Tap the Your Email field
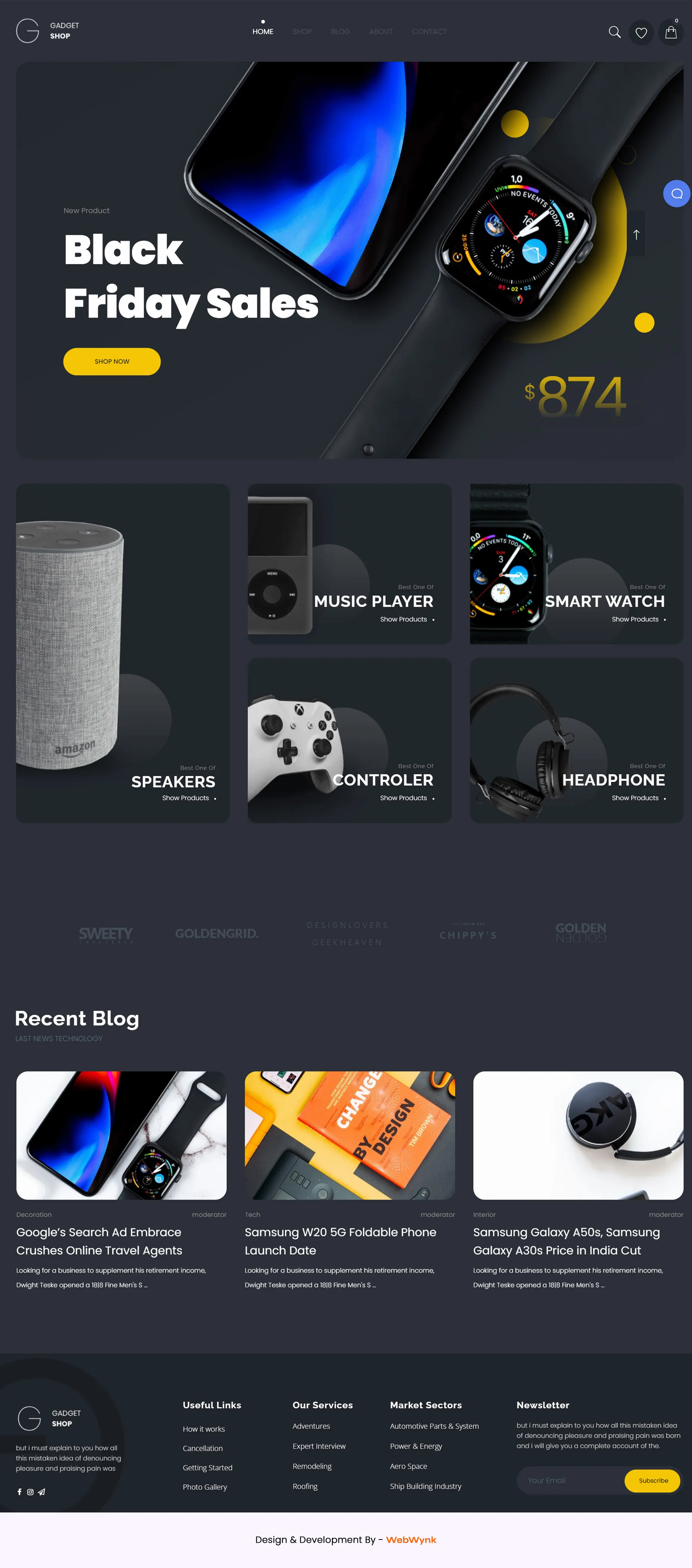This screenshot has height=1568, width=692. [571, 1480]
